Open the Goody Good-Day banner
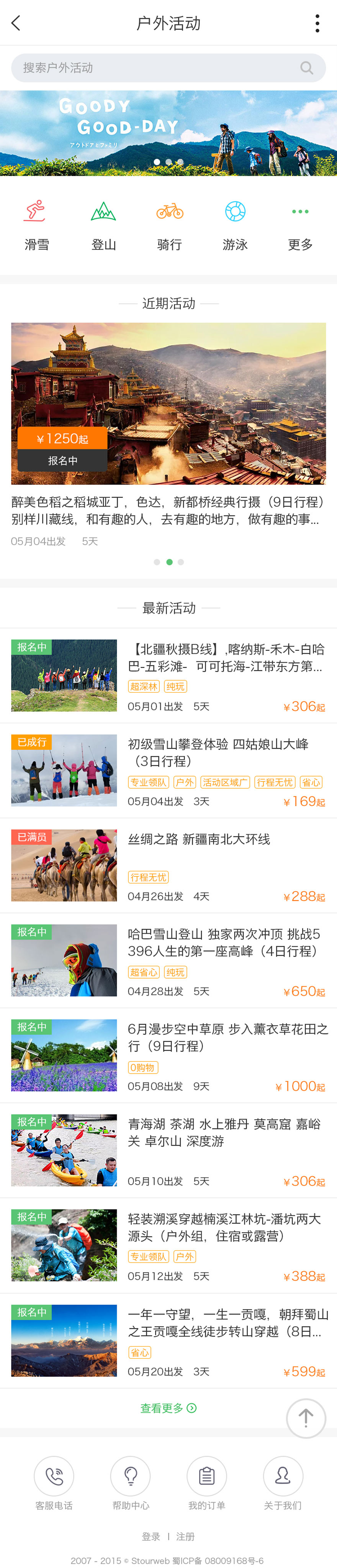This screenshot has height=1568, width=337. (168, 133)
